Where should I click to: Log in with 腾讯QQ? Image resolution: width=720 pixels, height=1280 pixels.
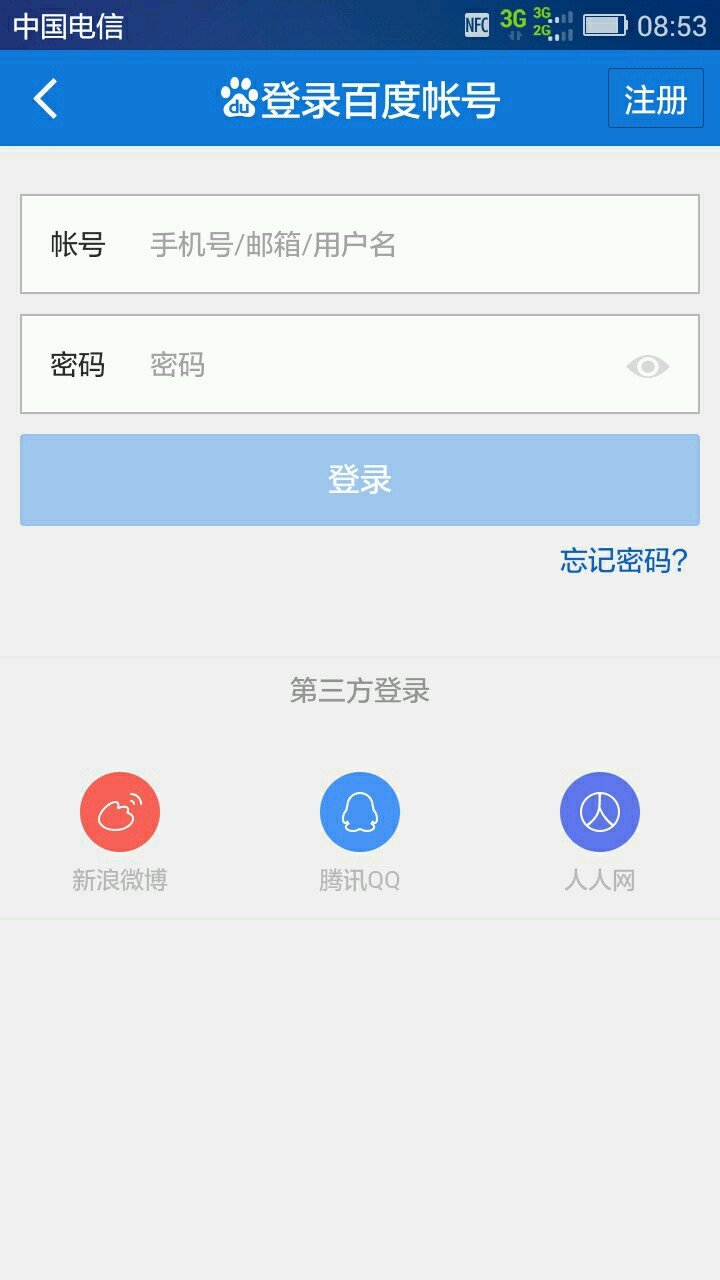(360, 812)
